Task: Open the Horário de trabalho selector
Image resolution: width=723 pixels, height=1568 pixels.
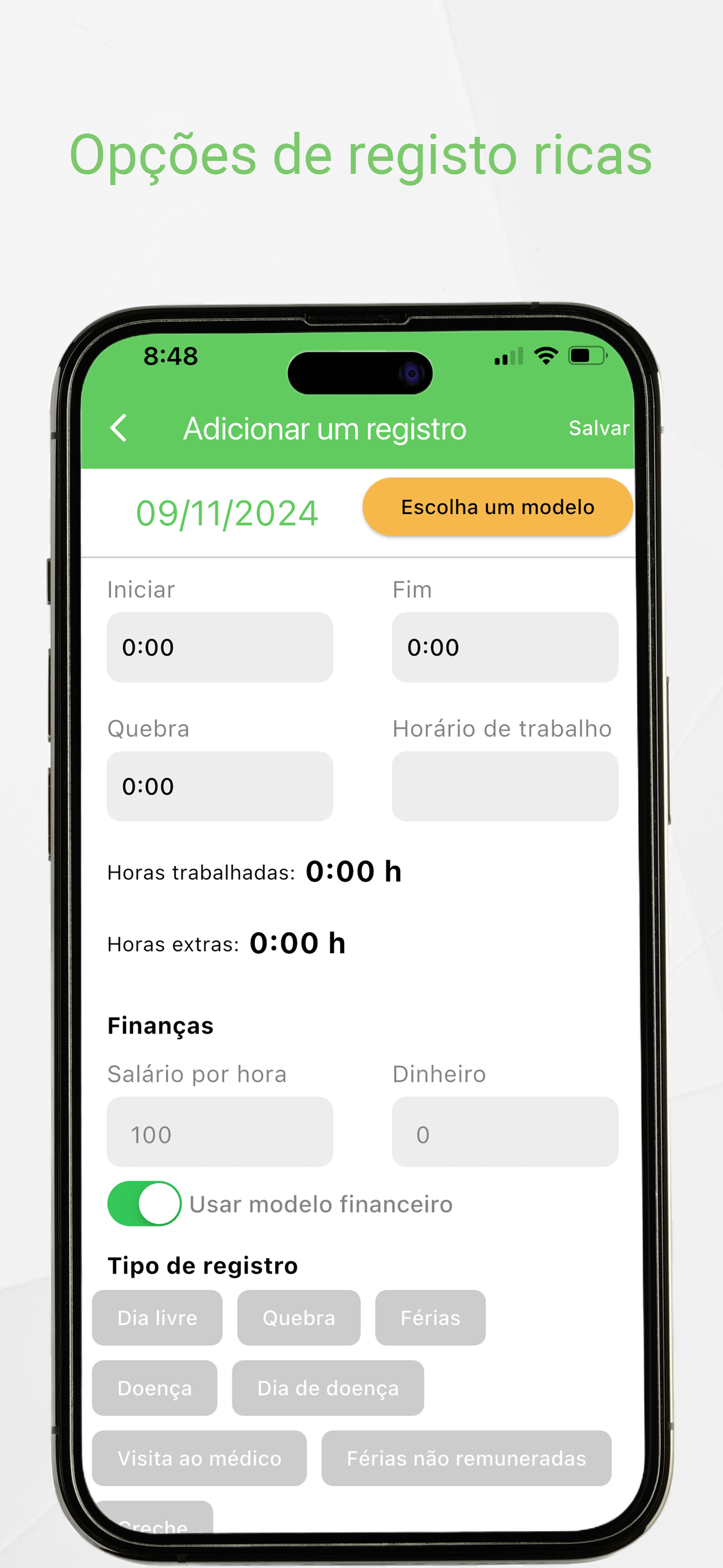Action: click(x=506, y=786)
